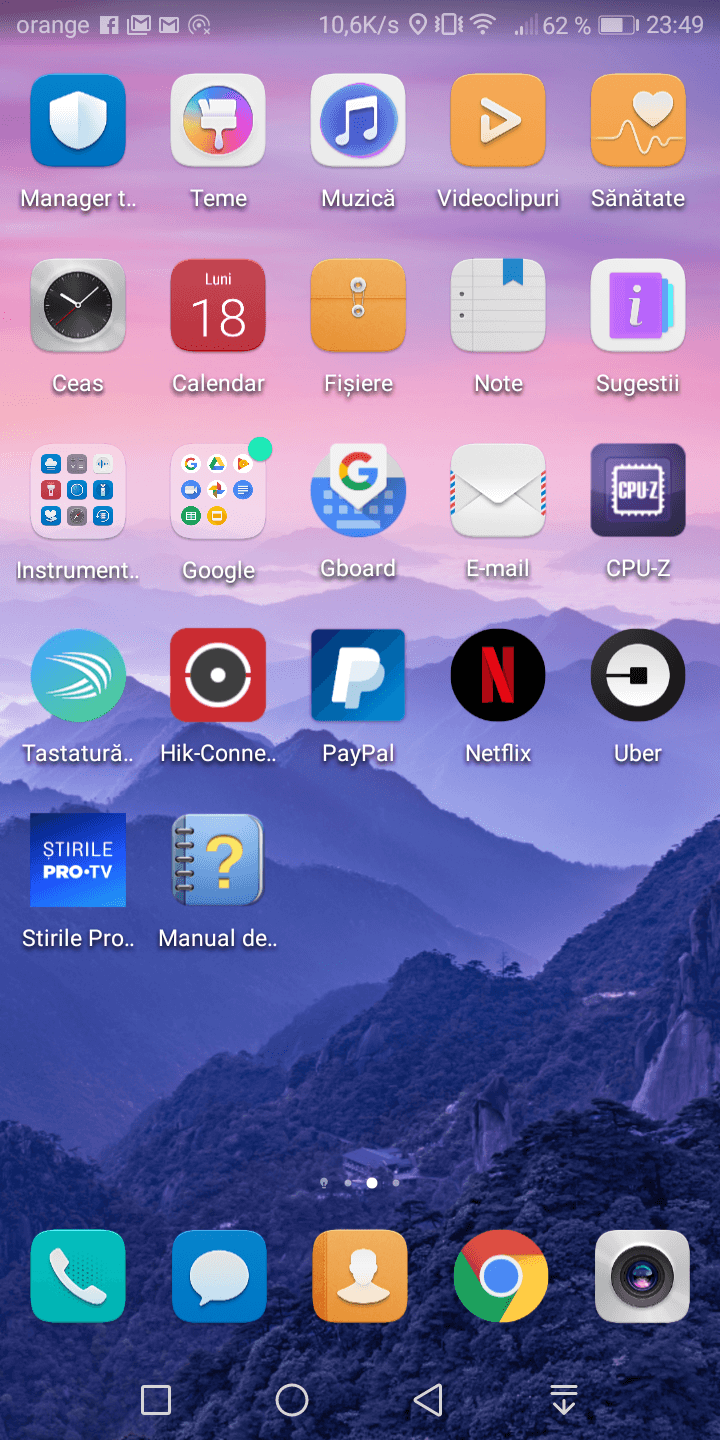Open the Google apps folder
The width and height of the screenshot is (720, 1440).
tap(218, 491)
